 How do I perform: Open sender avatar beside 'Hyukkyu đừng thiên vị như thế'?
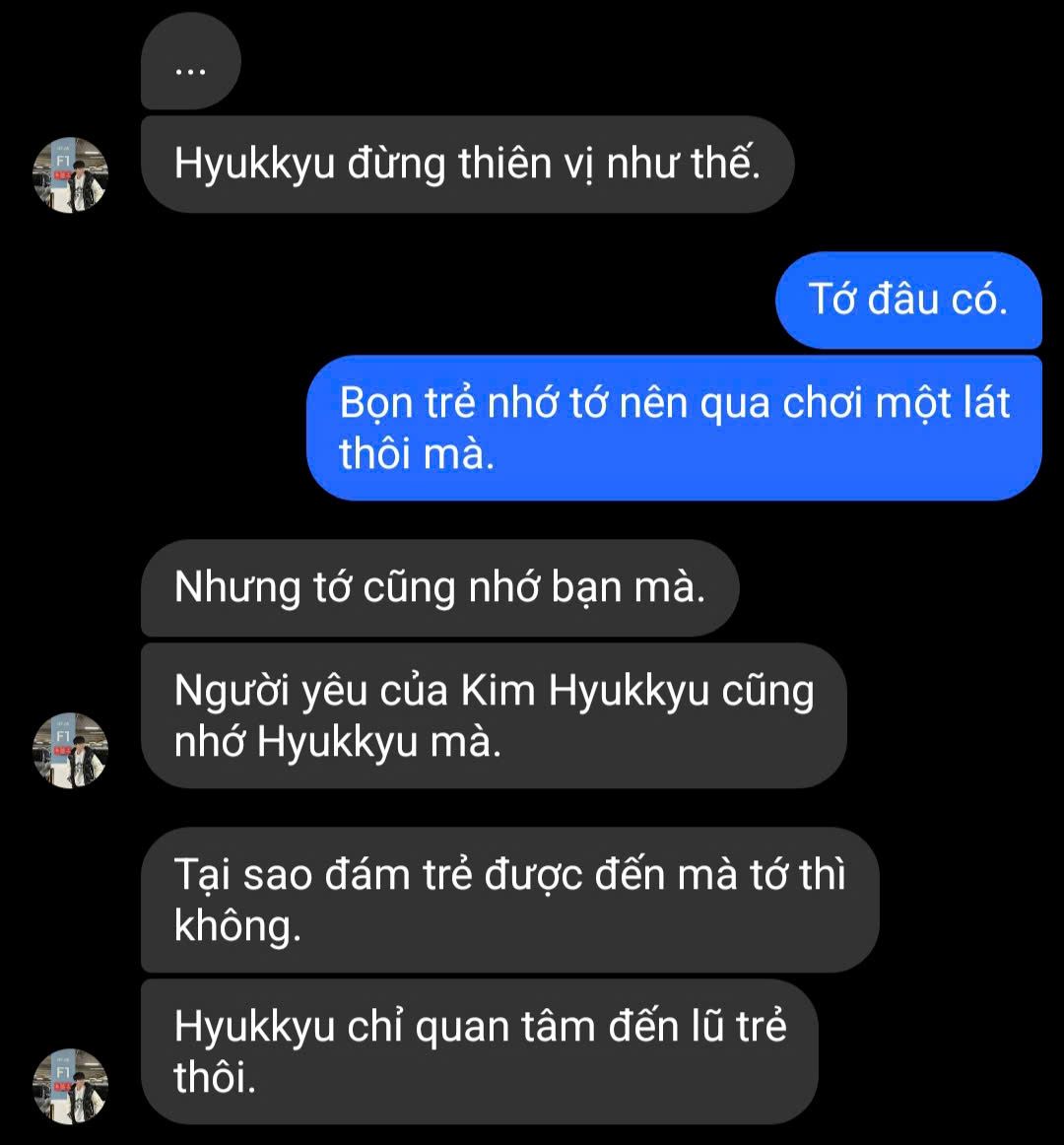[71, 174]
